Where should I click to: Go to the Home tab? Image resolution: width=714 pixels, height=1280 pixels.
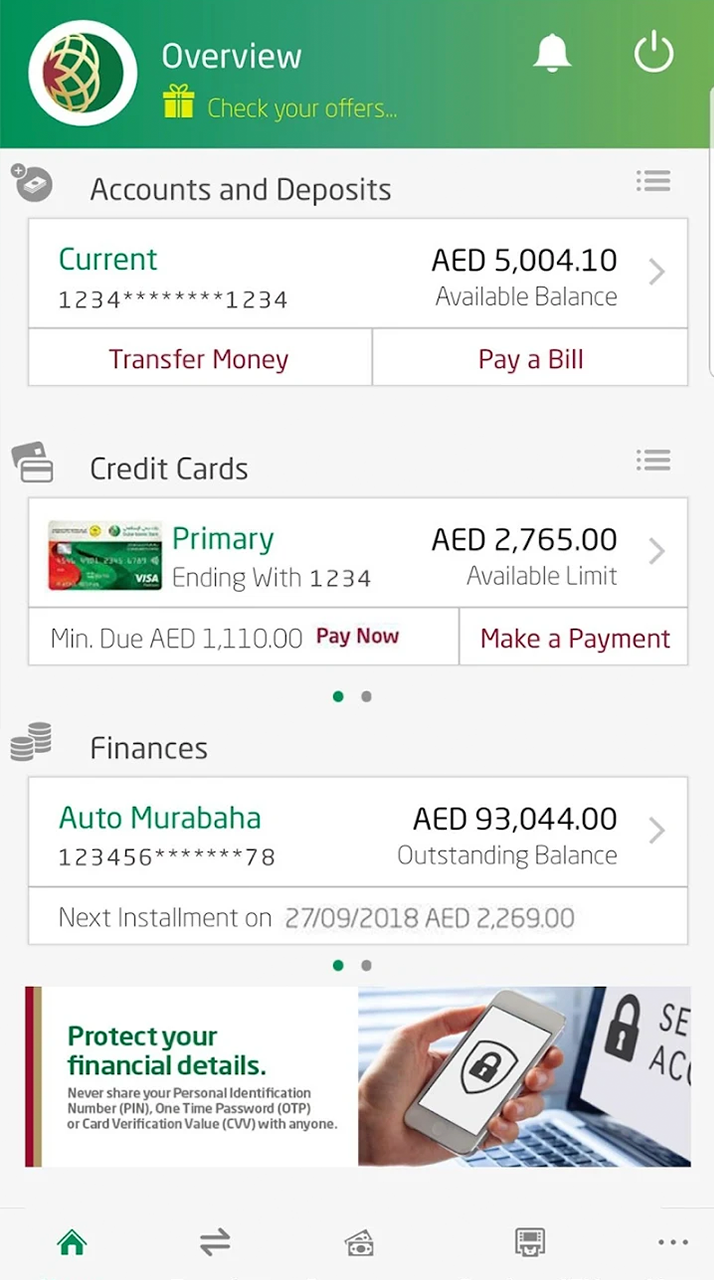click(72, 1243)
